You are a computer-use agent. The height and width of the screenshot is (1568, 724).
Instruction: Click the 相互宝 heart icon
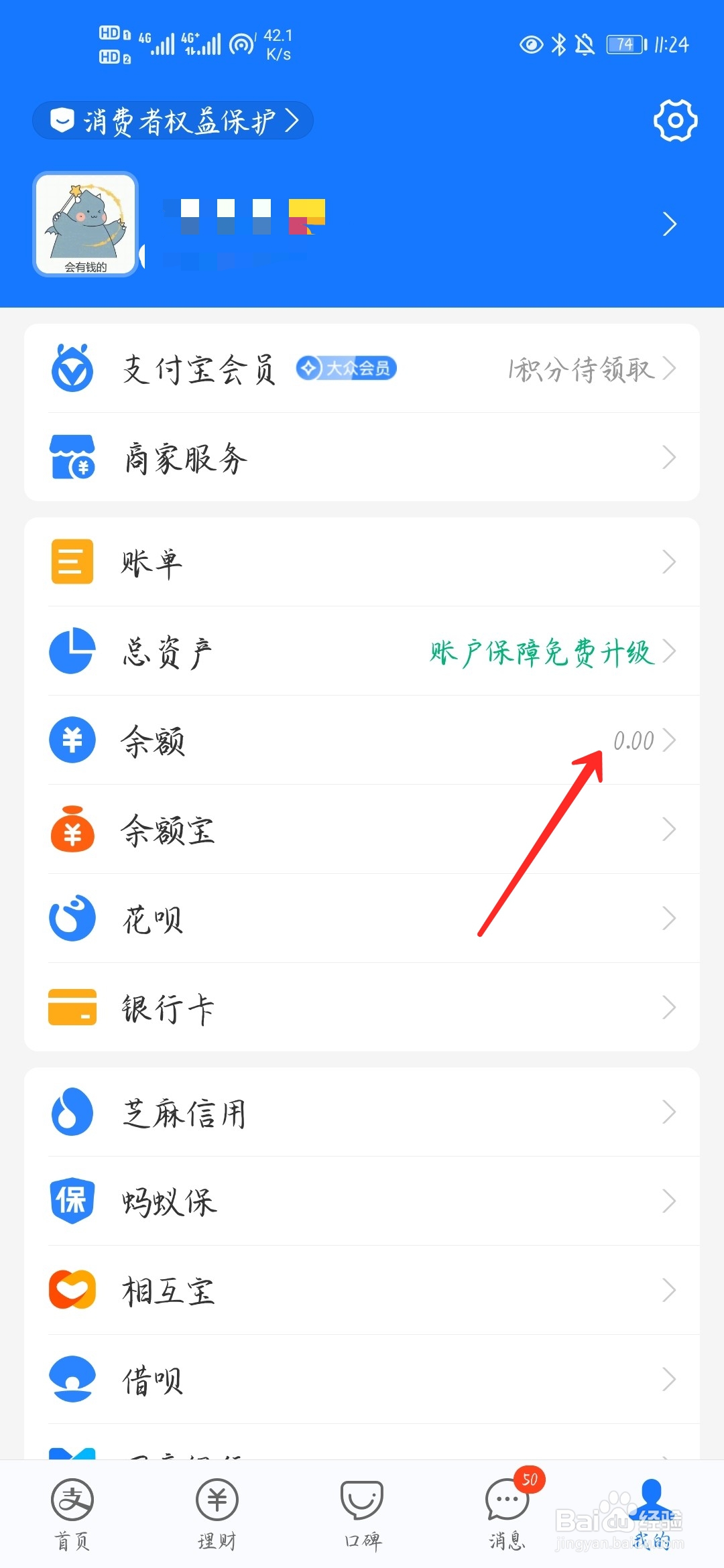72,1289
